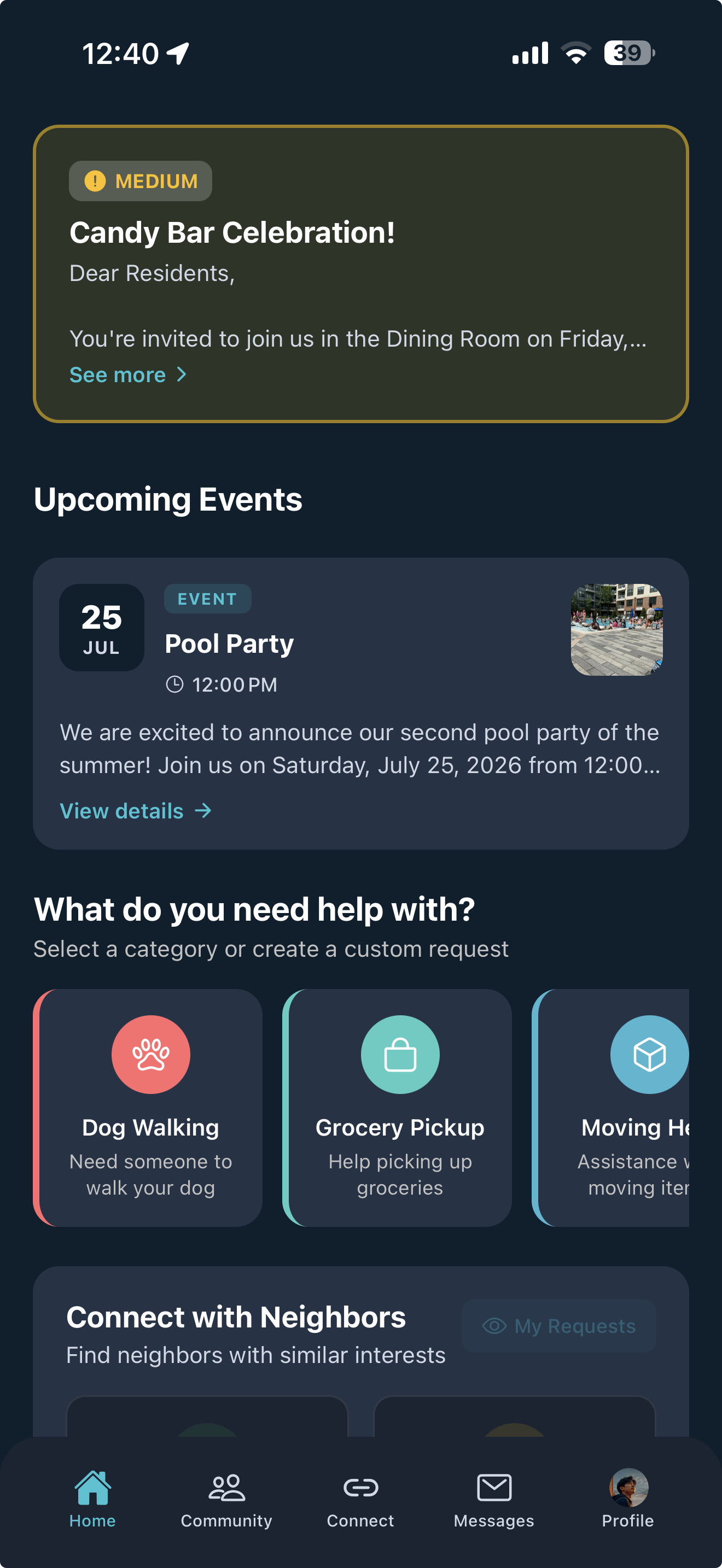The height and width of the screenshot is (1568, 722).
Task: Open the Profile tab
Action: tap(627, 1499)
